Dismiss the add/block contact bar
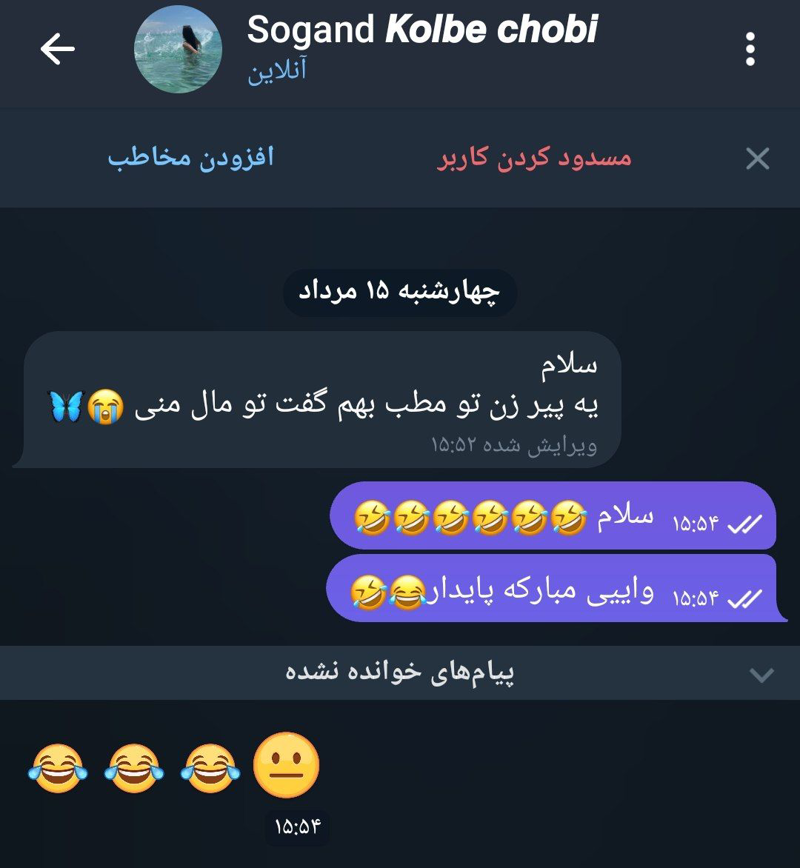 click(758, 158)
